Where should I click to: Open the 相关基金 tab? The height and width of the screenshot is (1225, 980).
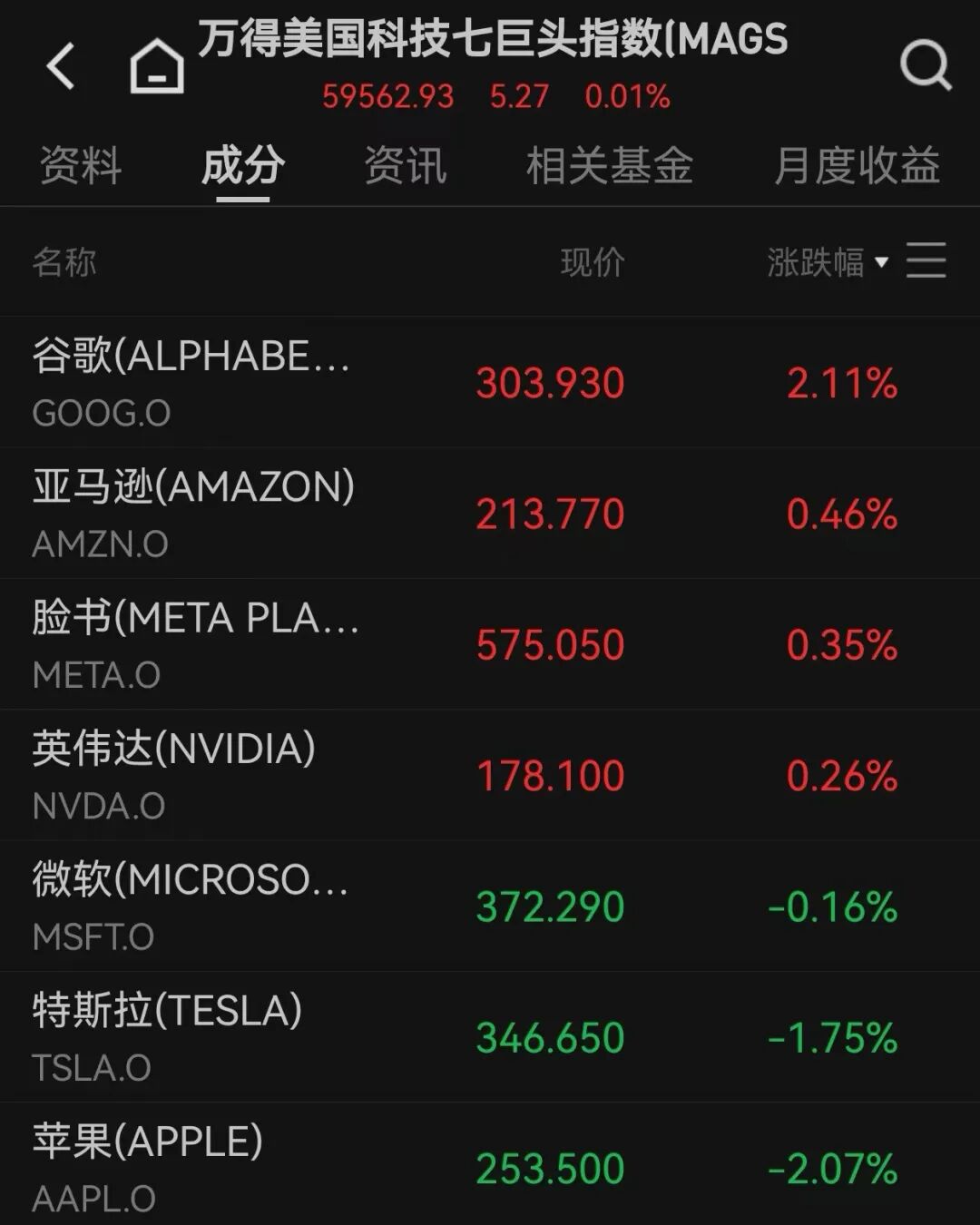click(610, 166)
